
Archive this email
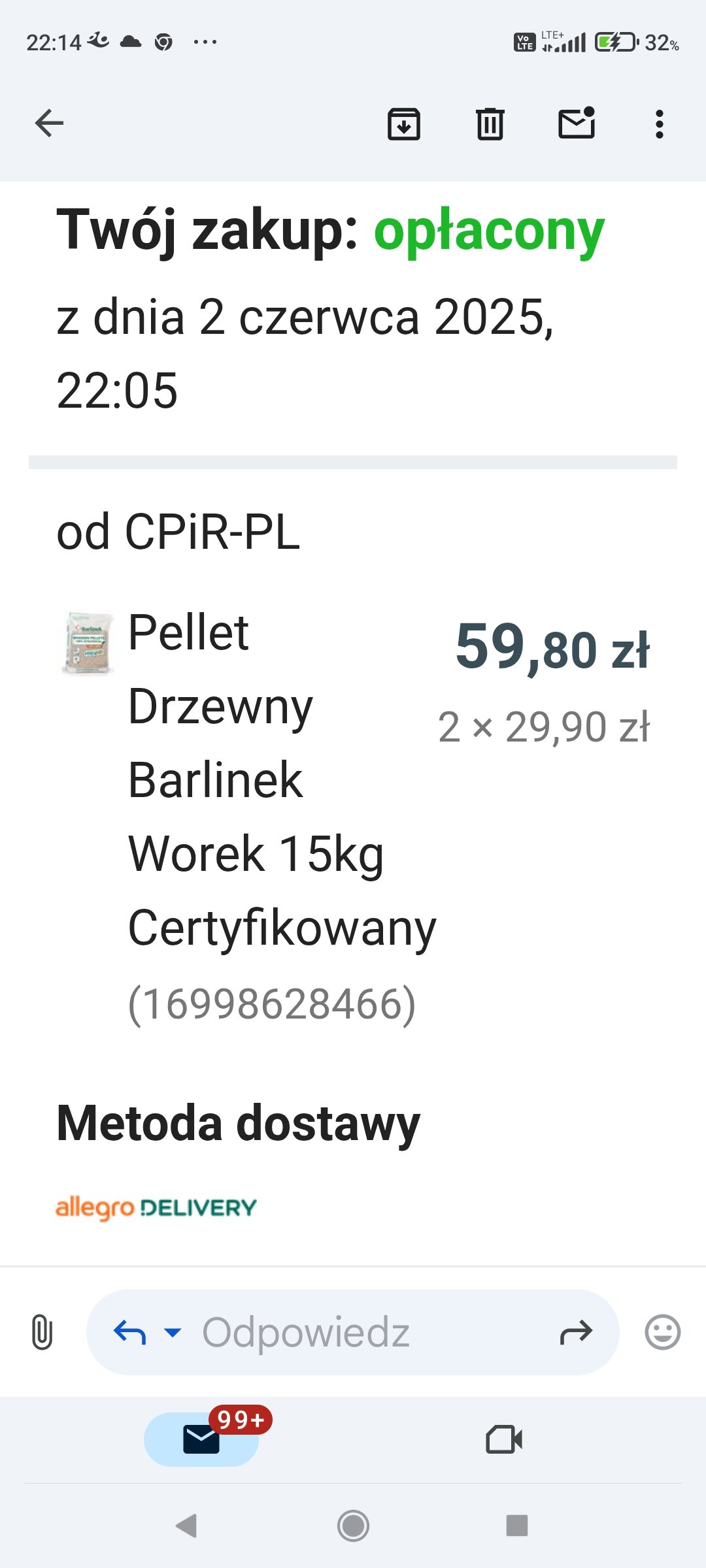[404, 123]
